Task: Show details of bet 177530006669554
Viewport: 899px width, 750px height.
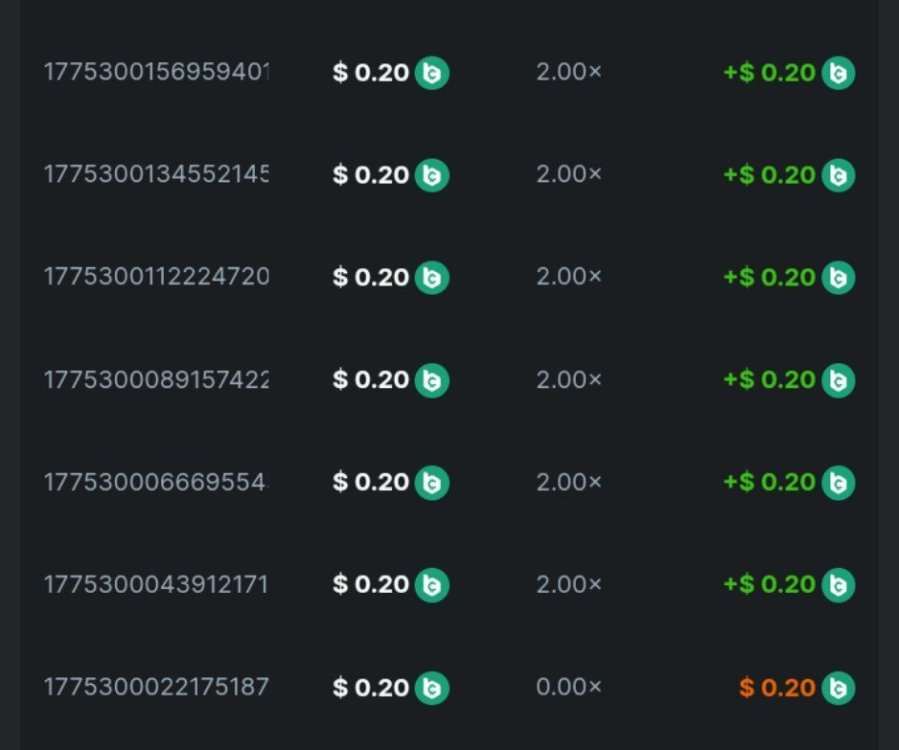Action: [x=156, y=482]
